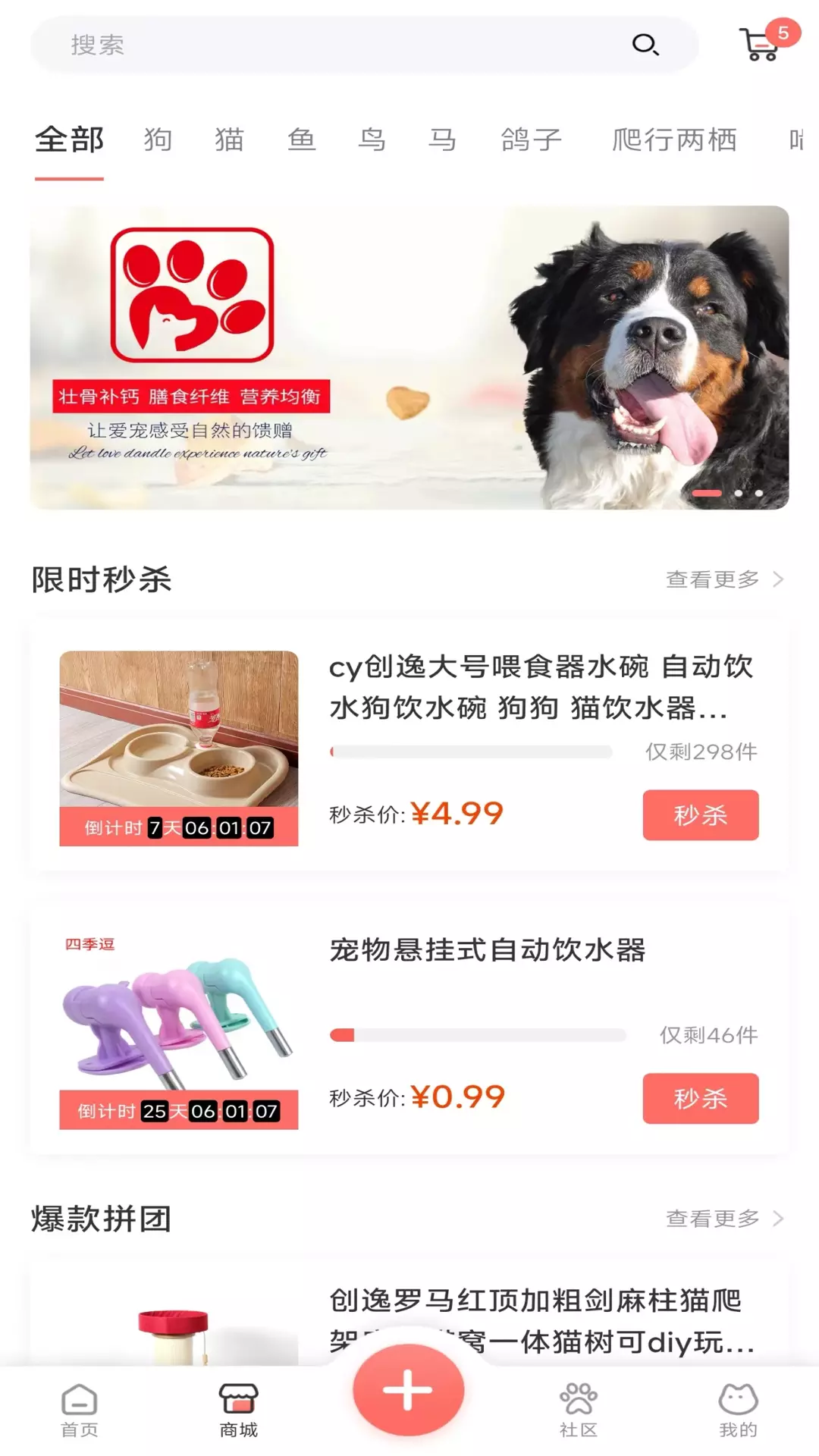Switch to the 社区 tab
Viewport: 819px width, 1456px height.
[x=578, y=1410]
